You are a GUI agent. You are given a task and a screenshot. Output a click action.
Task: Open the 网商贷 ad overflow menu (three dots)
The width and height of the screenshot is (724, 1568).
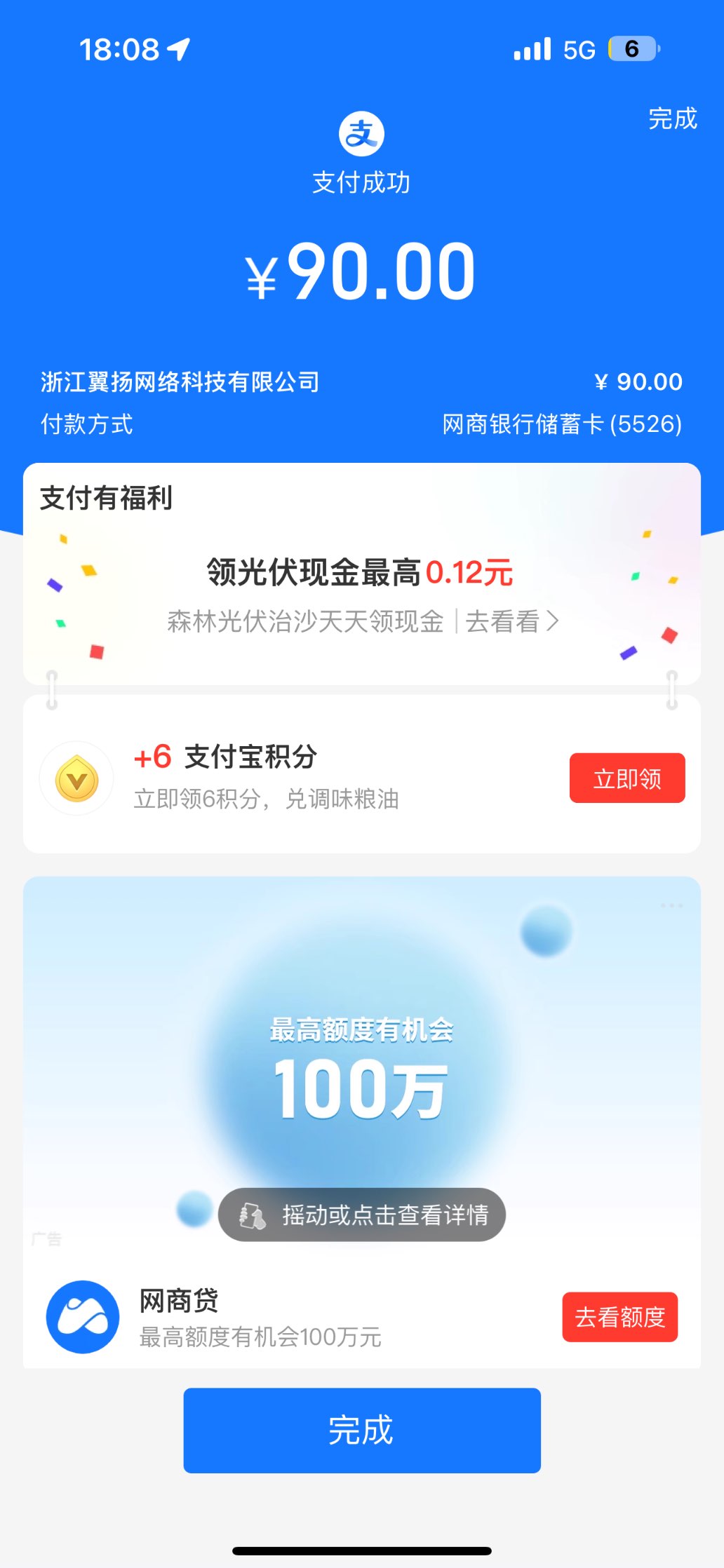pos(671,905)
